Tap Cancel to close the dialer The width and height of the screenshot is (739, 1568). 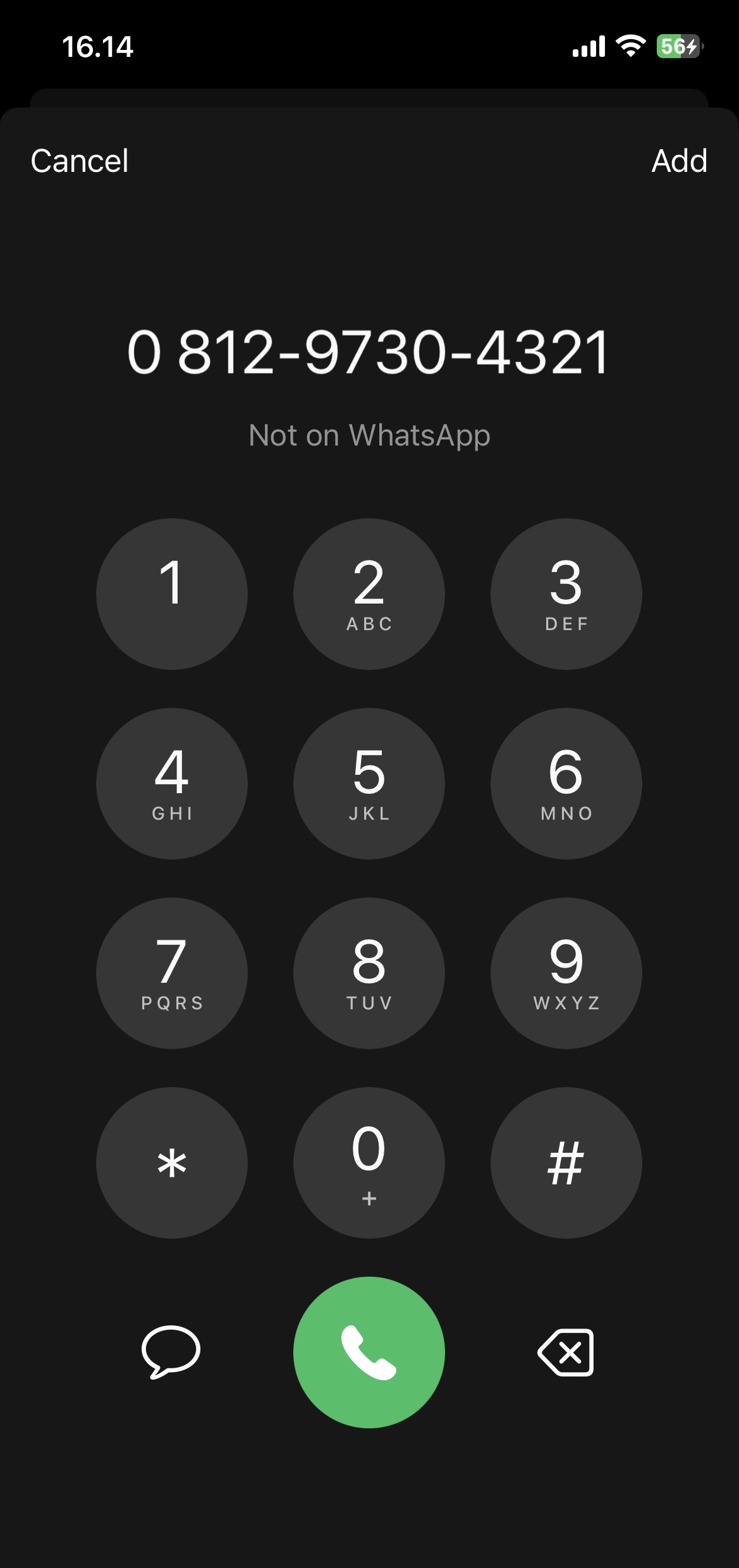click(x=80, y=161)
